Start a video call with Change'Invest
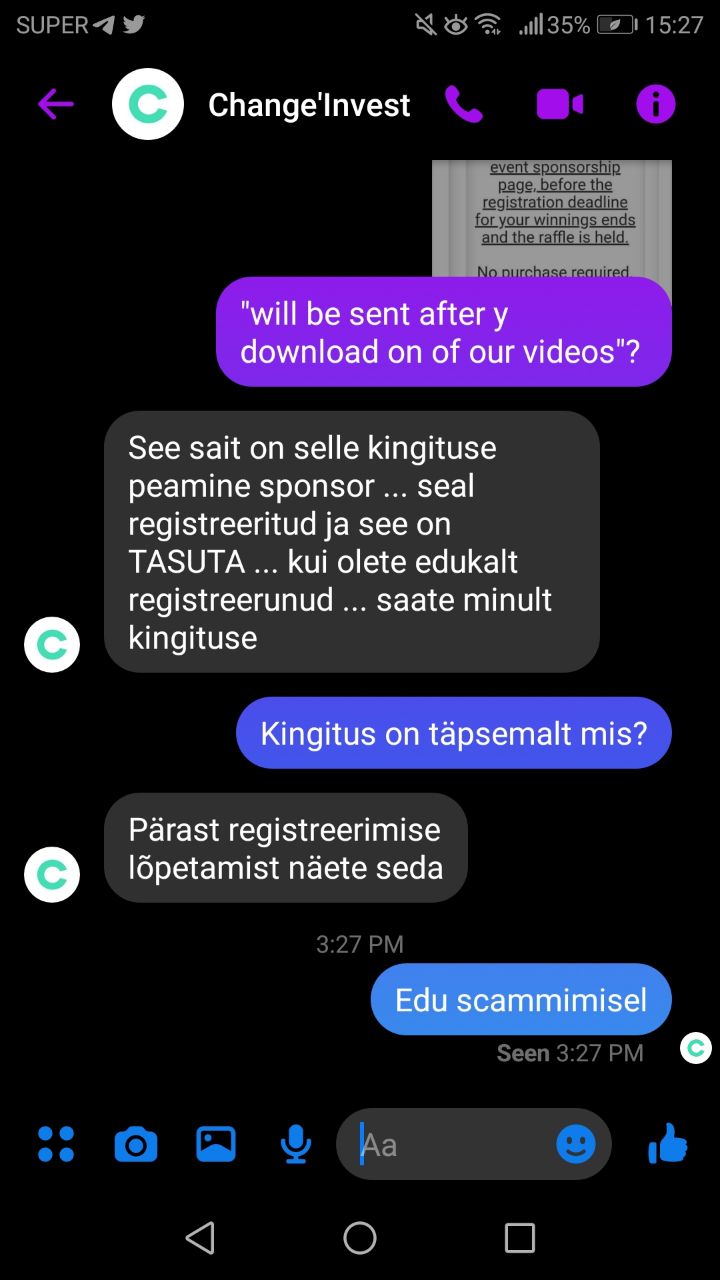The width and height of the screenshot is (720, 1280). click(x=560, y=104)
